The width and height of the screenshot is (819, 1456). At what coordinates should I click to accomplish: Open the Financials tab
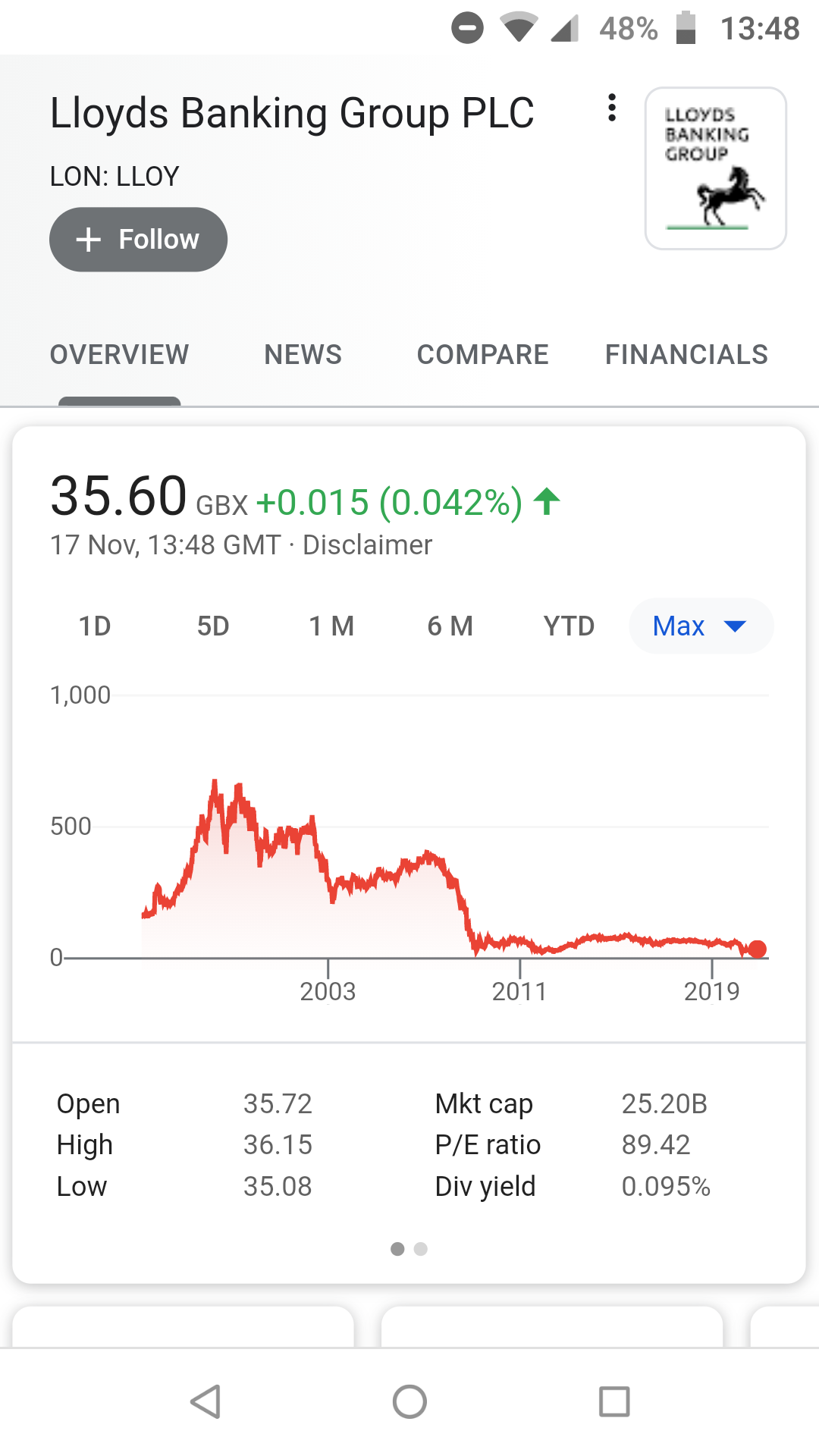click(x=686, y=355)
